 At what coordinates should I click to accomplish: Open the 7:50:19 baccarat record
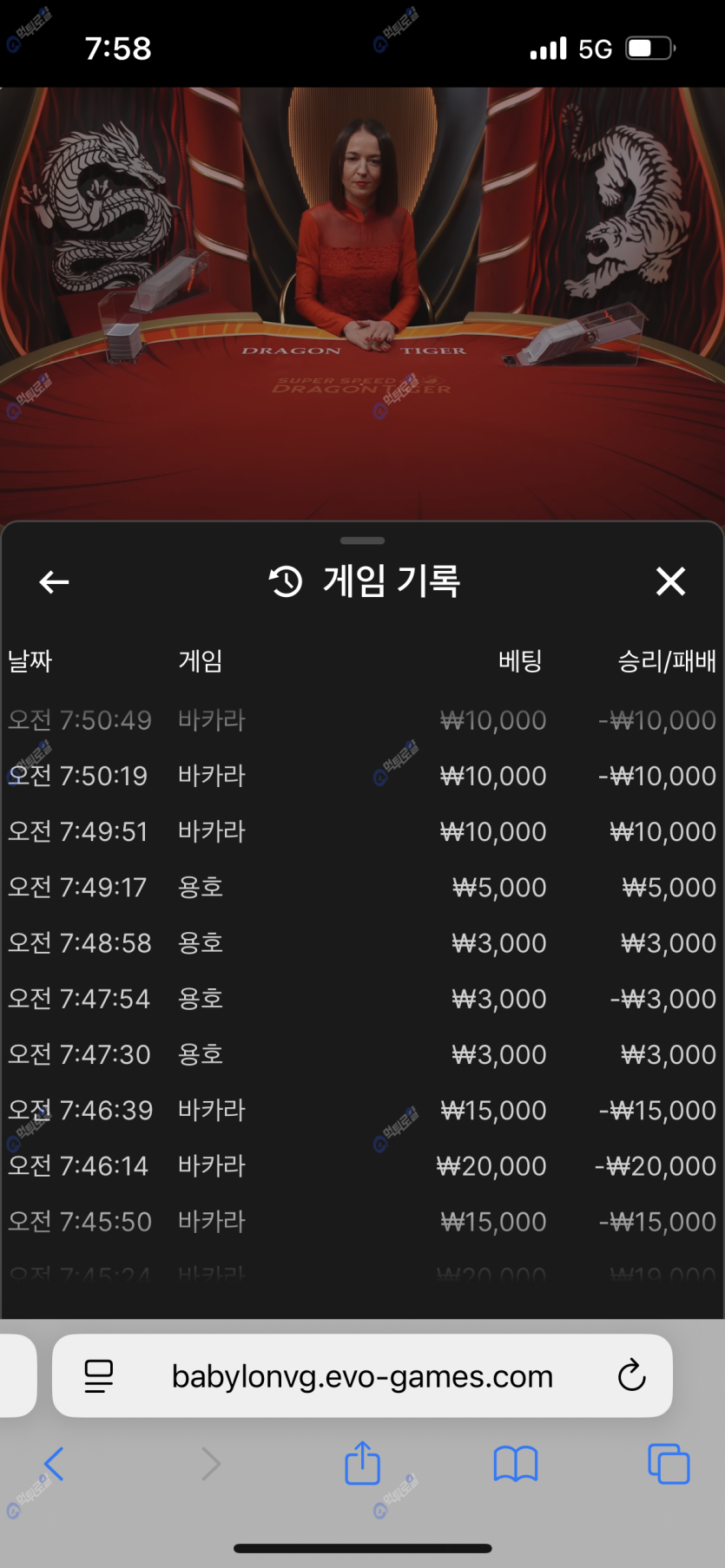tap(362, 776)
